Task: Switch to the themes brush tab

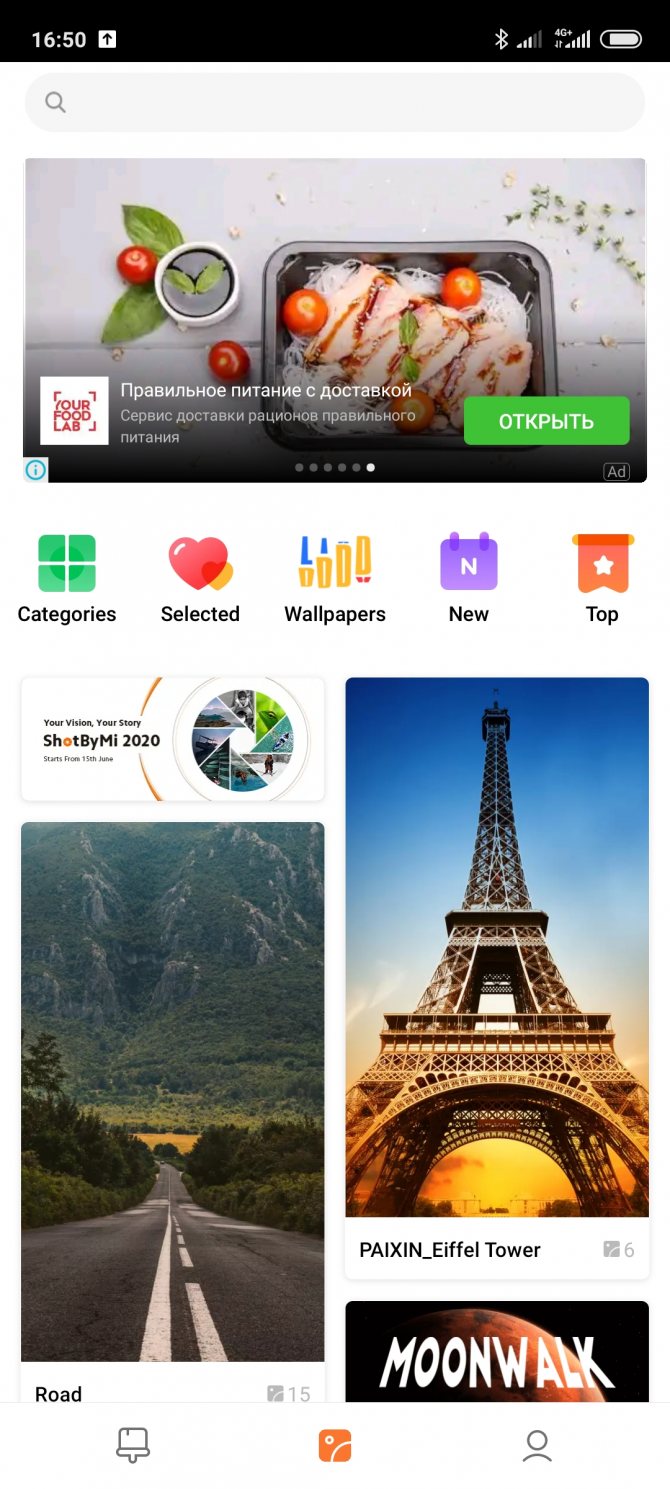Action: (133, 1446)
